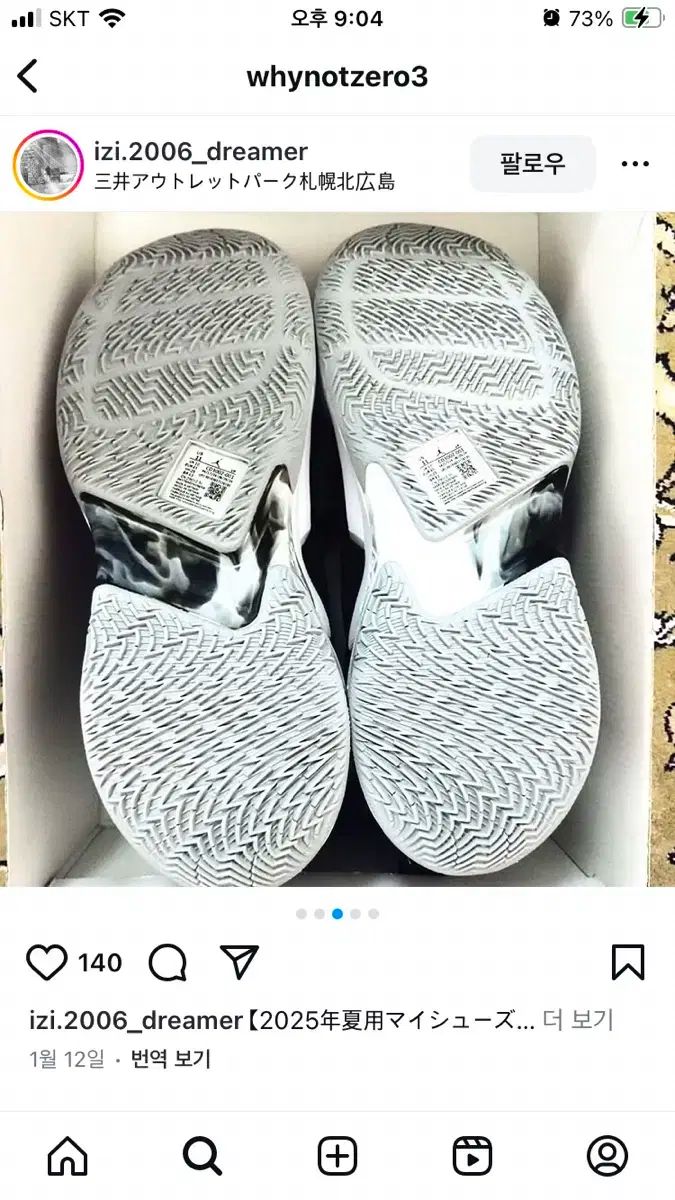Go to the Profile tab

[607, 1156]
